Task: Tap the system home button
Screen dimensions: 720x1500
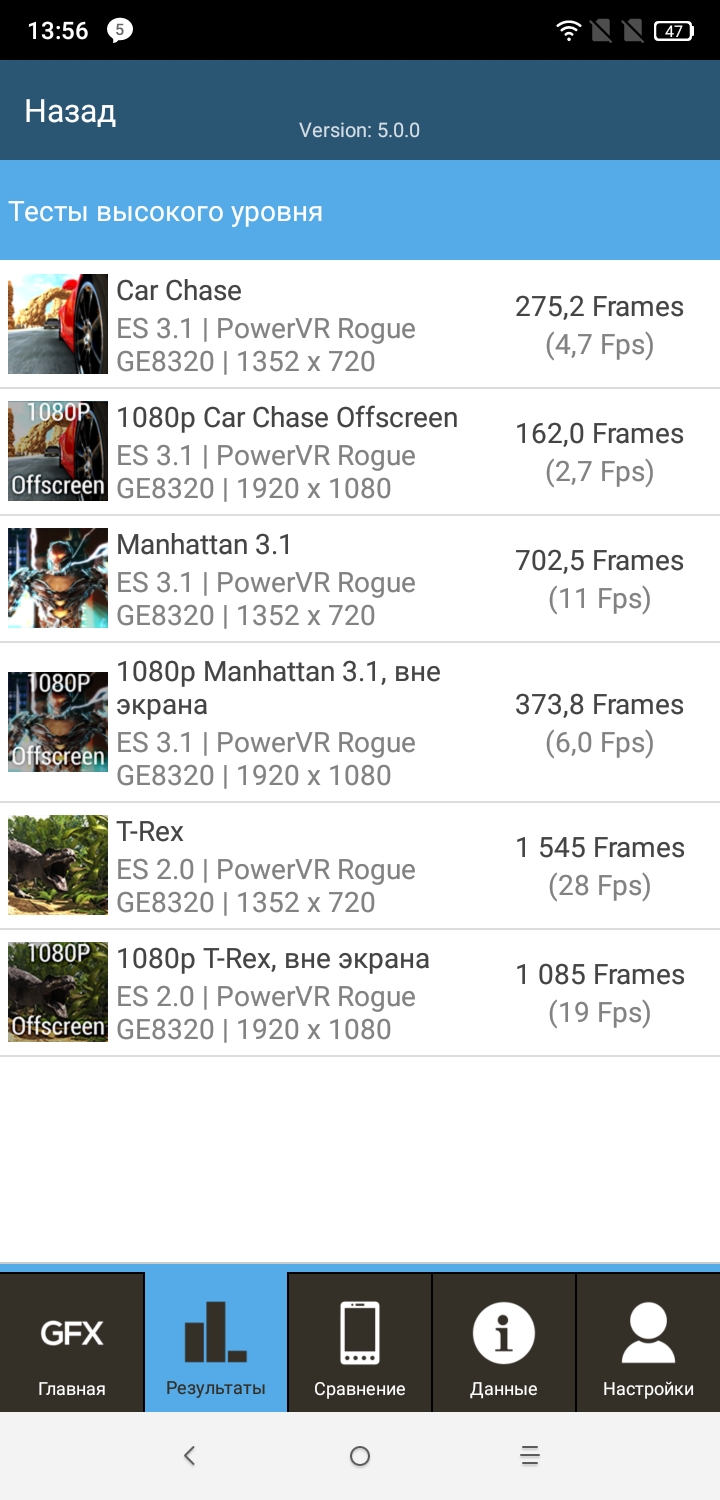Action: [360, 1456]
